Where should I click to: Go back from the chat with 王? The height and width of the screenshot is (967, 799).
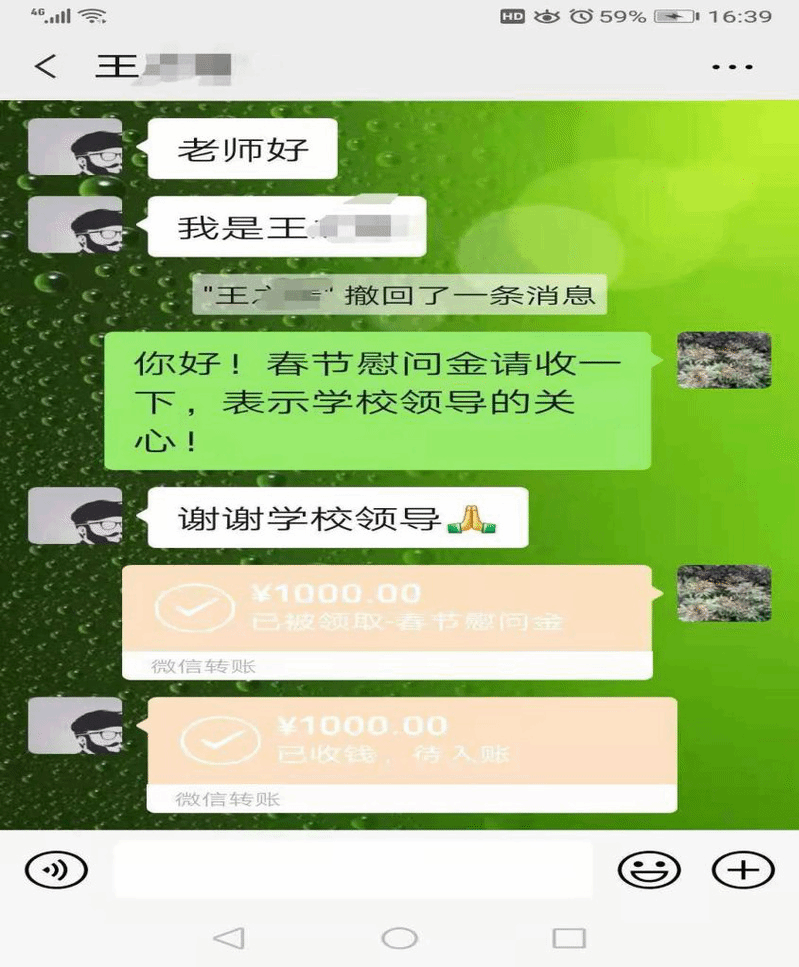(x=45, y=67)
